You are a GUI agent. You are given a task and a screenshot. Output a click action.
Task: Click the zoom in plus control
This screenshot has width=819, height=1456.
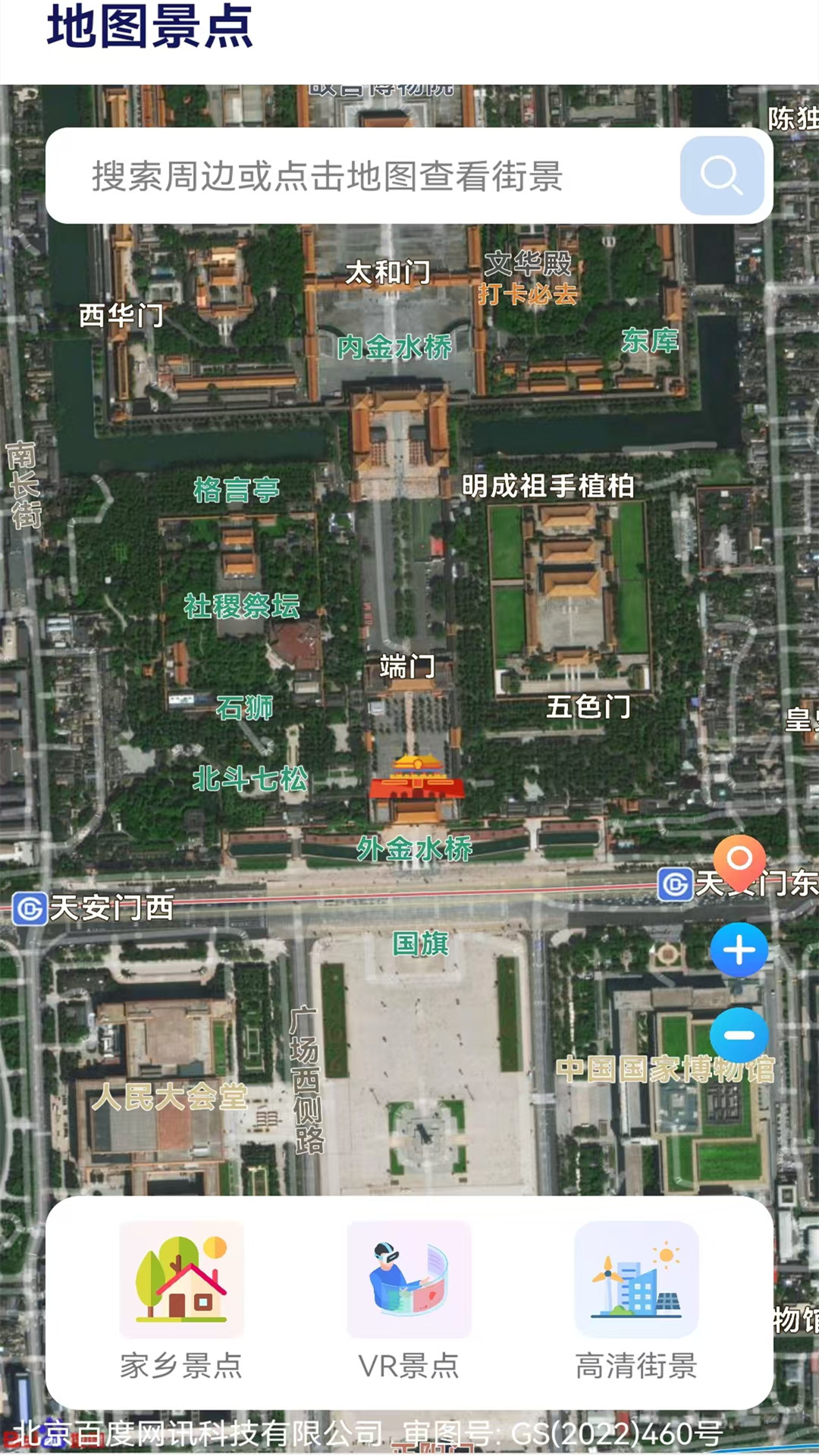[739, 950]
